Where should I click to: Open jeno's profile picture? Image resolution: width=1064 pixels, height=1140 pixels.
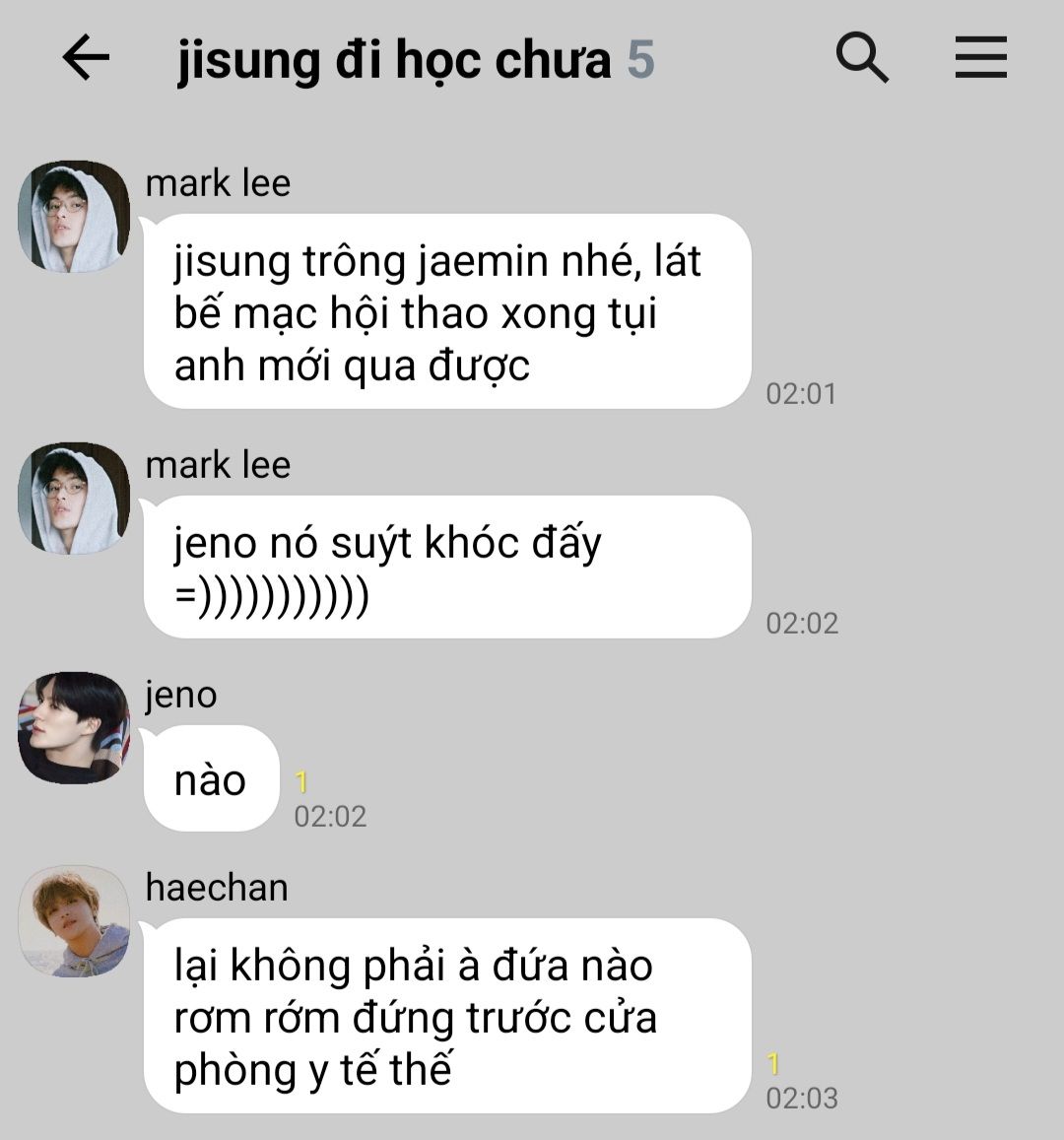point(74,728)
